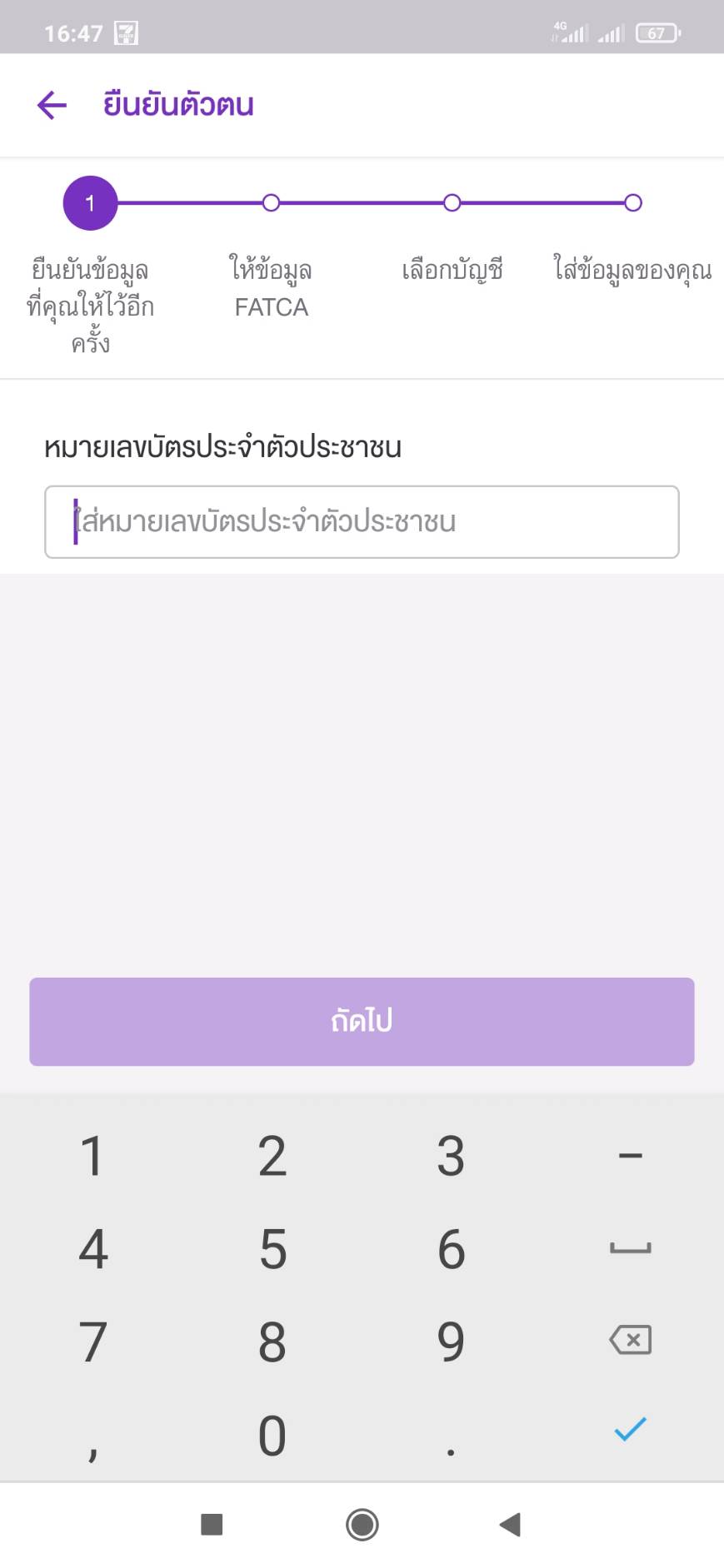The width and height of the screenshot is (724, 1568).
Task: Type digit 5 on the keypad
Action: (272, 1249)
